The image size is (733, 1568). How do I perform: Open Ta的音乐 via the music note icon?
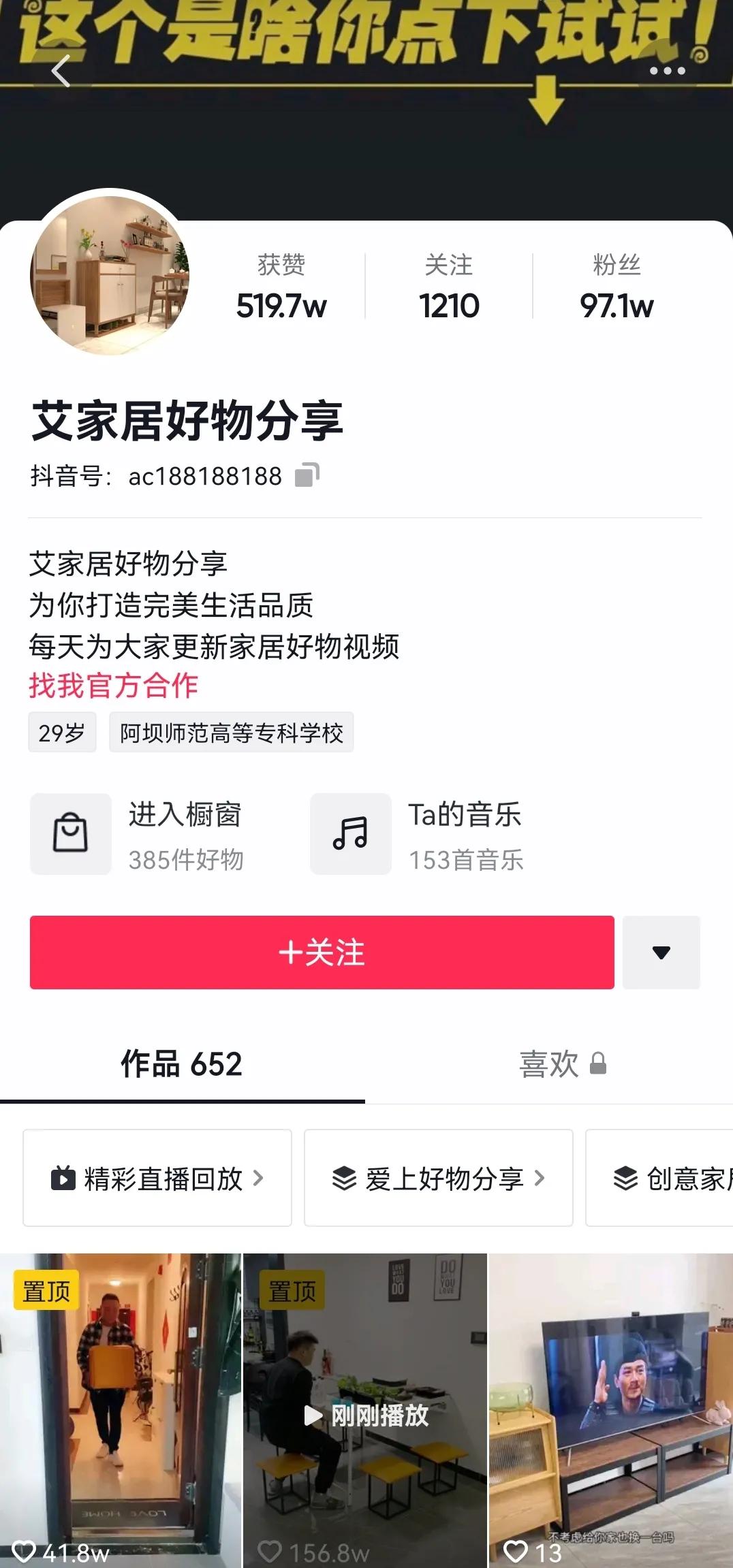click(350, 834)
